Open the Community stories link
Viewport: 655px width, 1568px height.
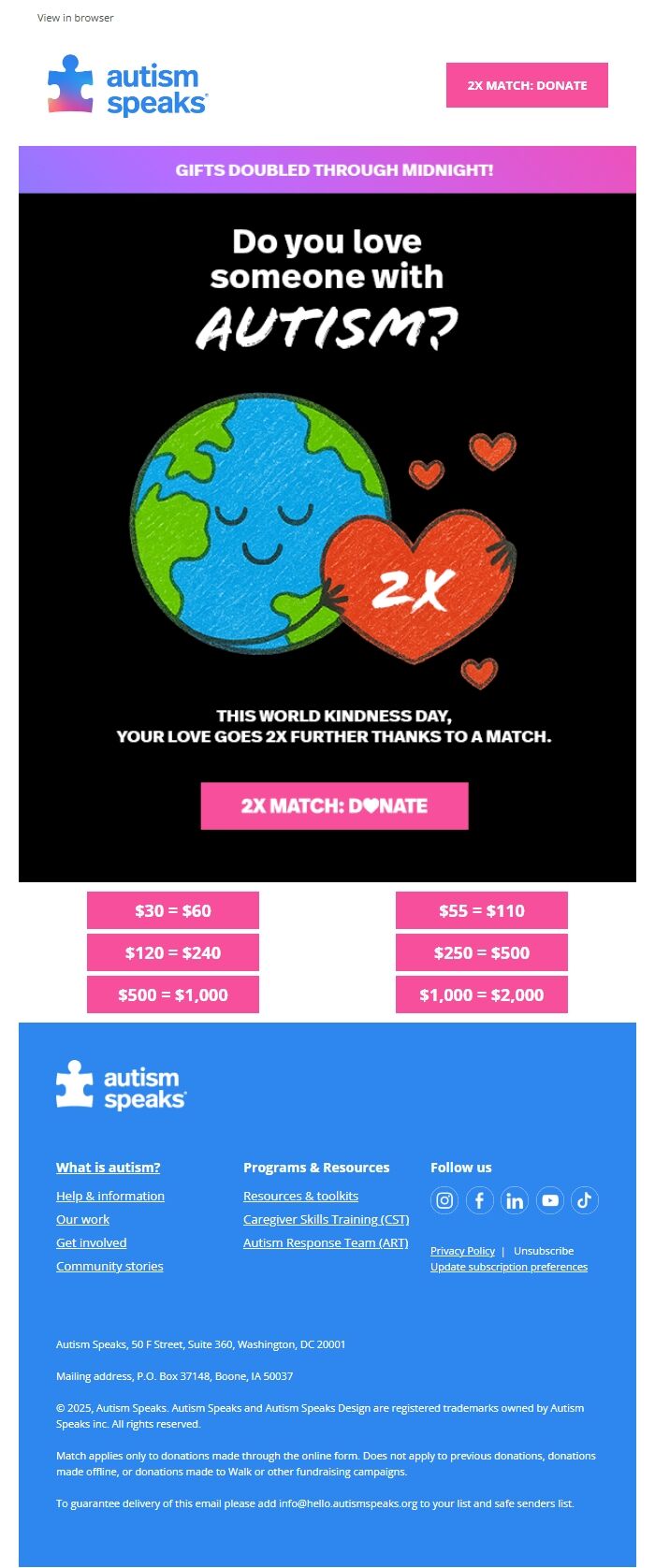click(x=109, y=1266)
